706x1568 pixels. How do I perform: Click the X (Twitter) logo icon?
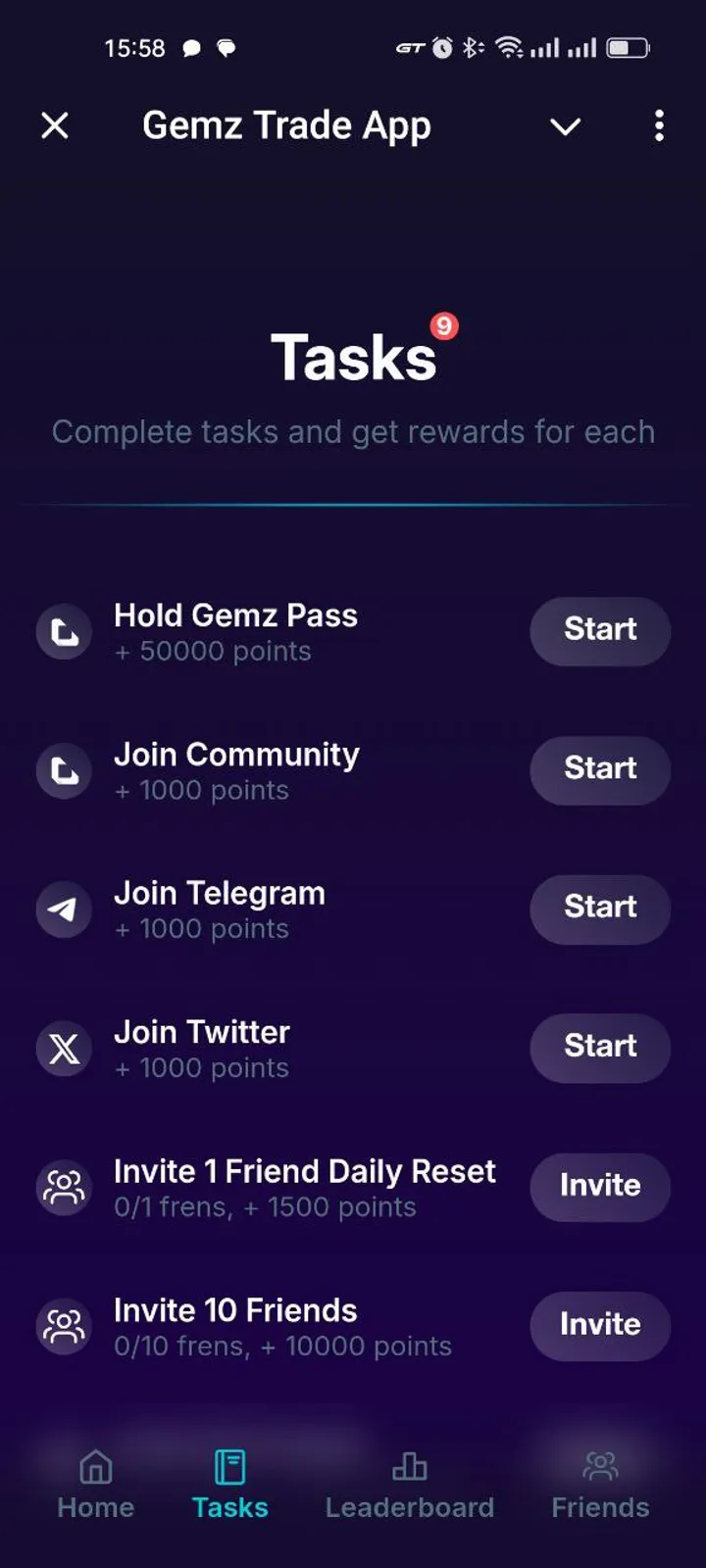[63, 1049]
